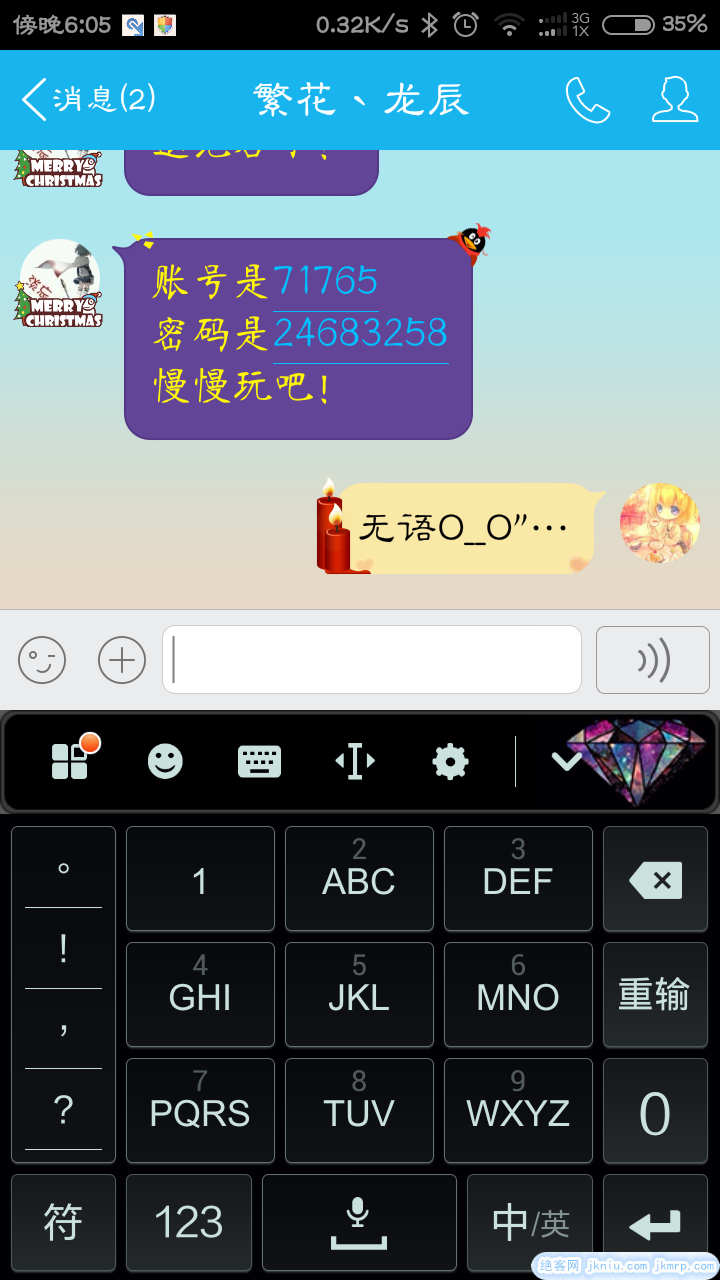720x1280 pixels.
Task: Tap the linked account number 71765
Action: [x=326, y=282]
